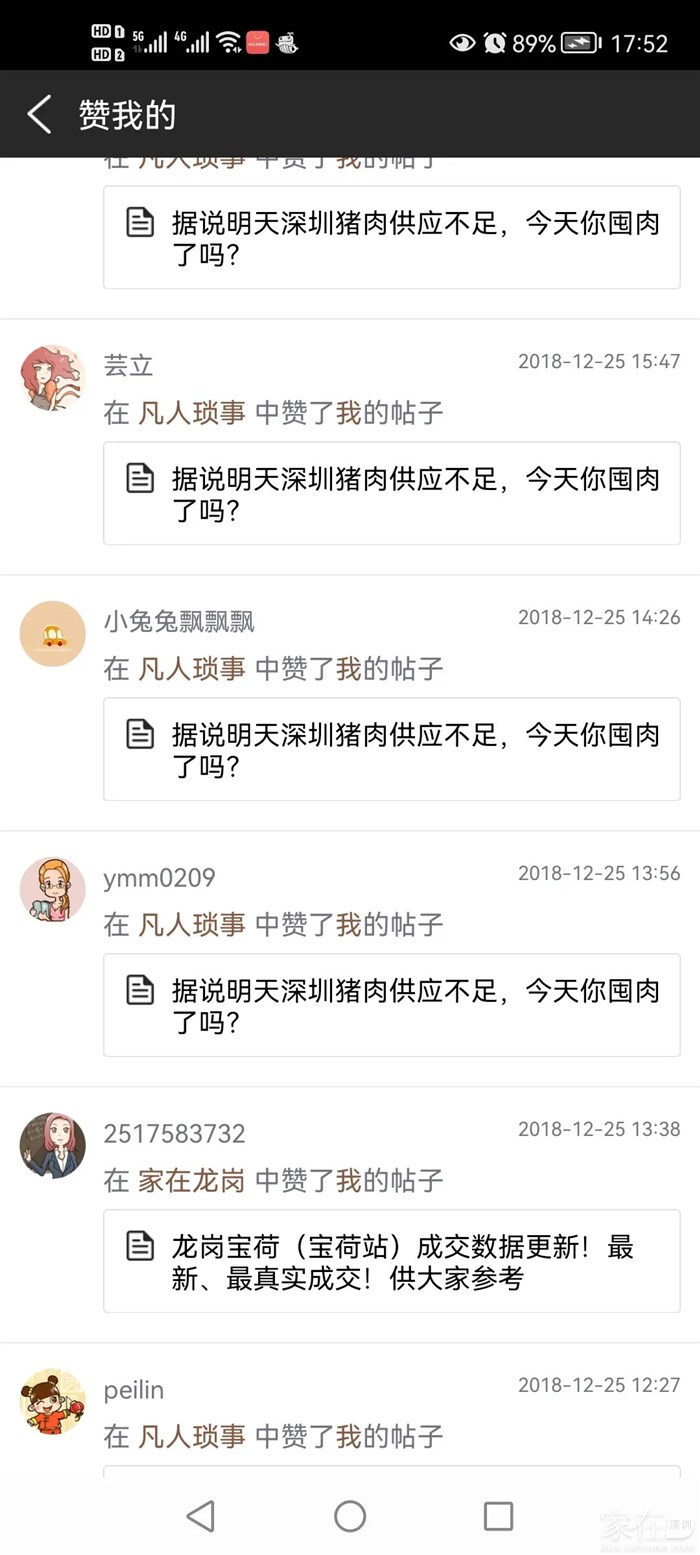
Task: Open post card liked by 小兔兔飘飘飘
Action: [x=391, y=749]
